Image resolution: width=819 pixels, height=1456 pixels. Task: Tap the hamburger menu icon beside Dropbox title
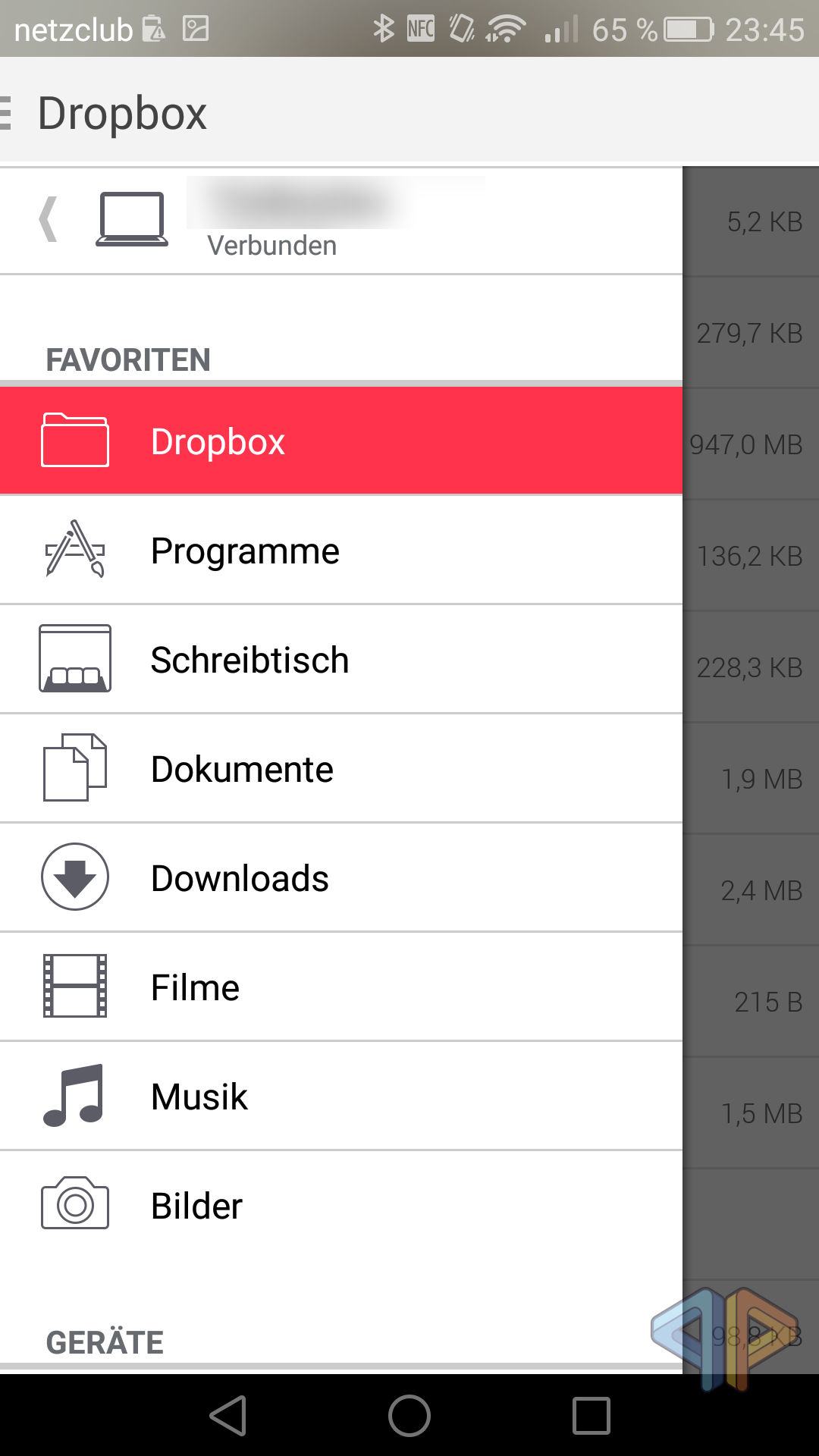pyautogui.click(x=6, y=113)
